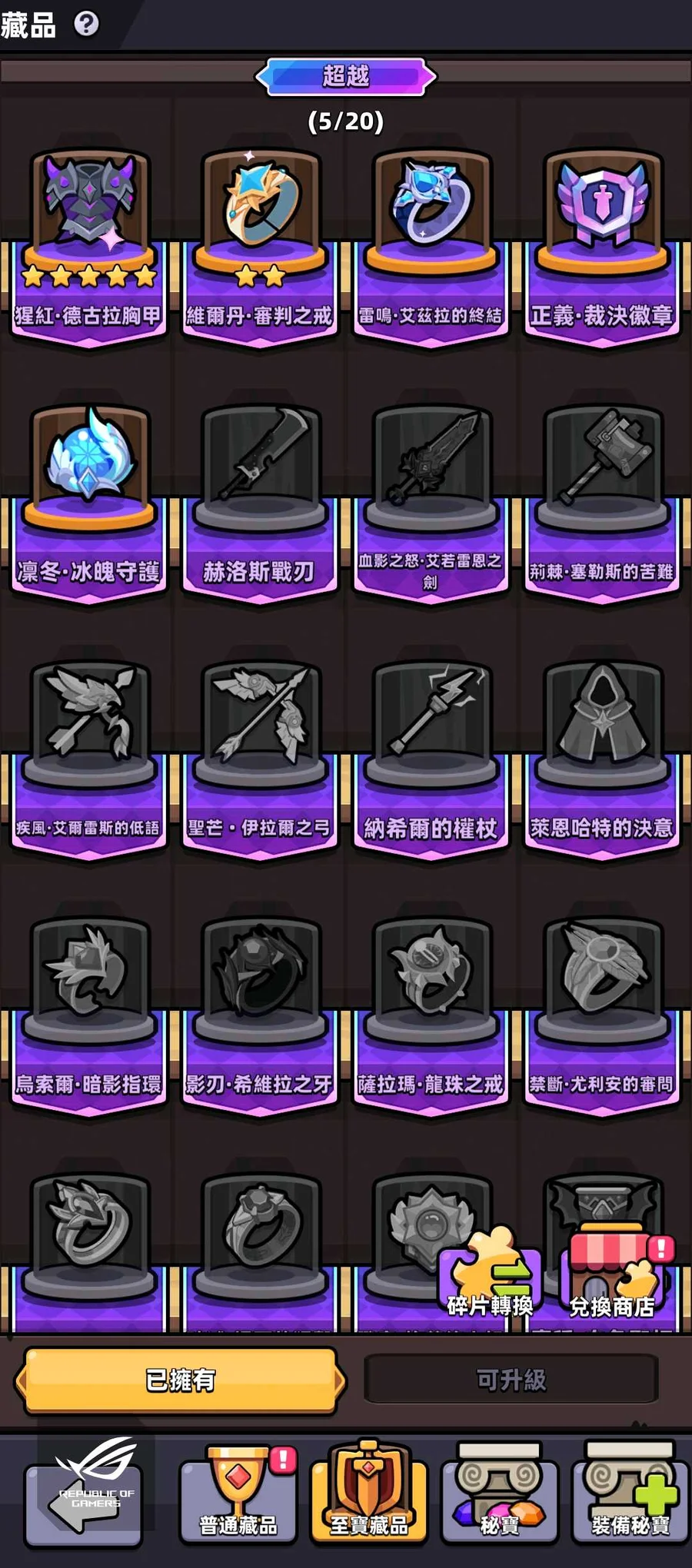Open the help question mark icon
Image resolution: width=692 pixels, height=1568 pixels.
pos(86,24)
